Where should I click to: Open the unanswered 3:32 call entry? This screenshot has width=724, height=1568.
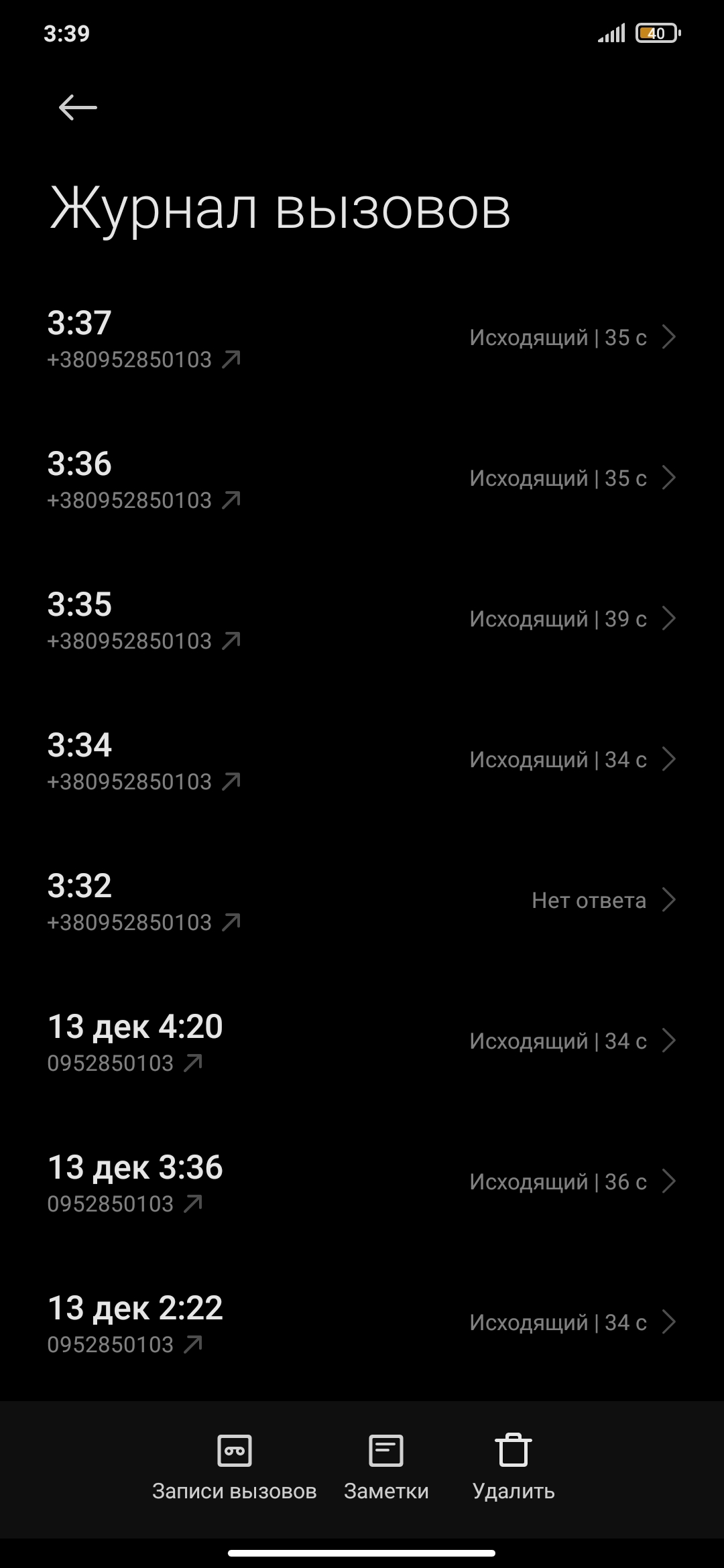click(x=362, y=901)
